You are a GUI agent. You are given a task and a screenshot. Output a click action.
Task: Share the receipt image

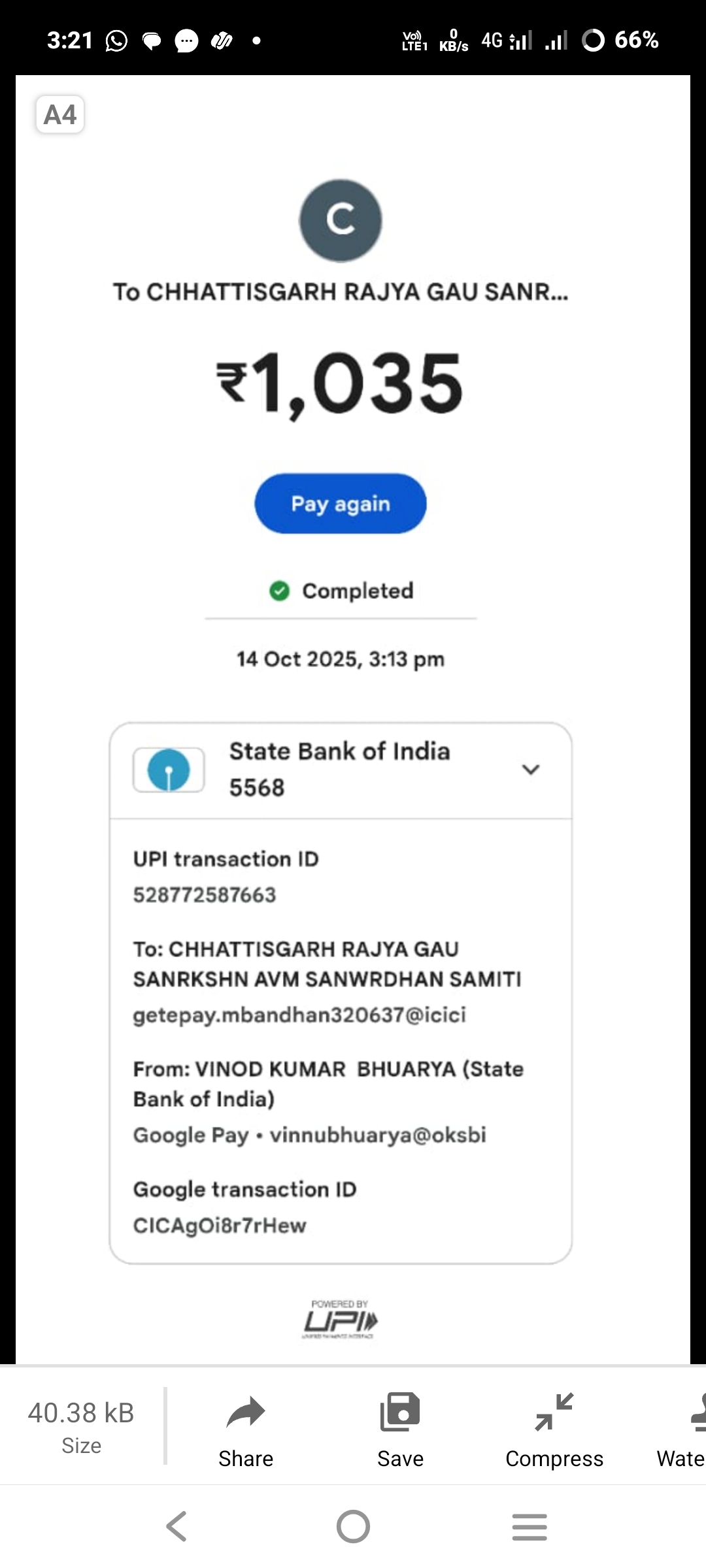pos(246,1429)
